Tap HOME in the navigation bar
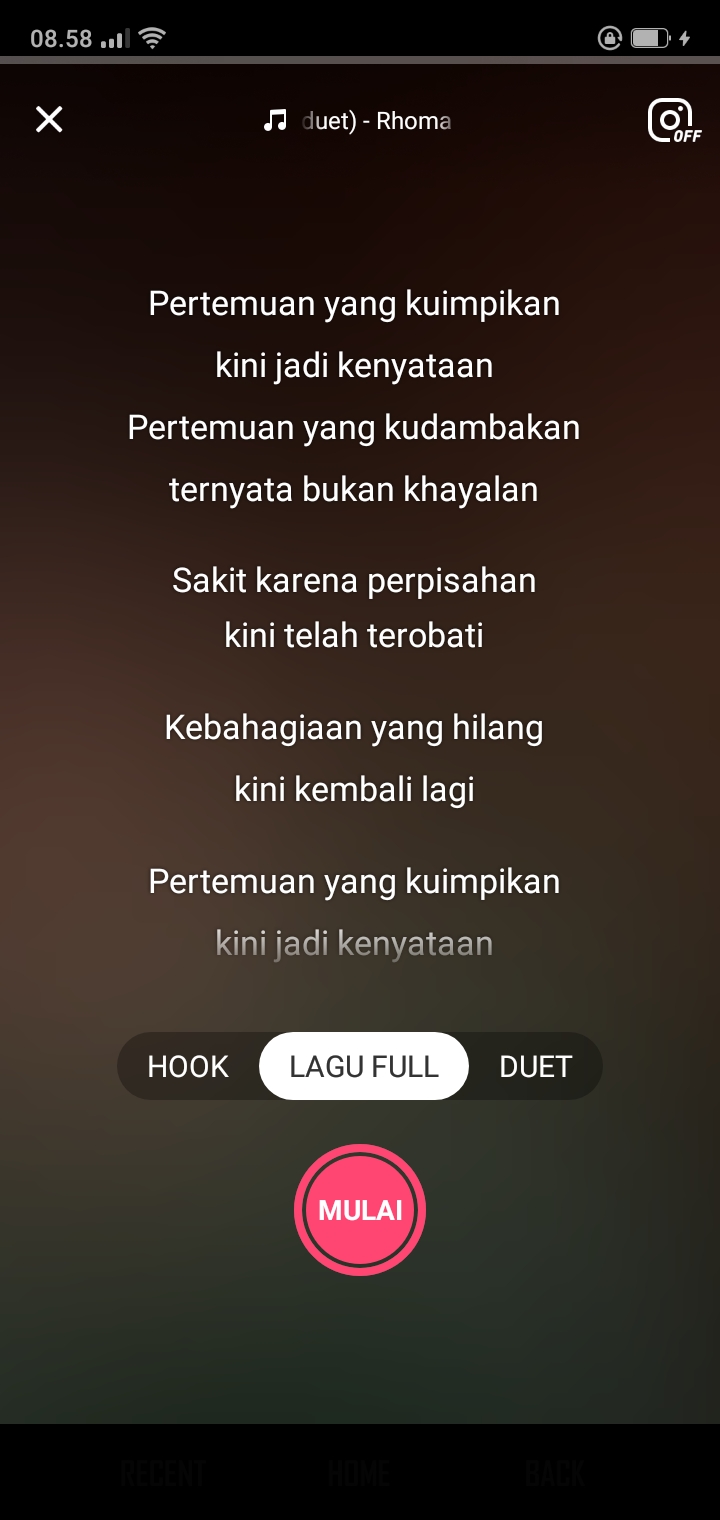The height and width of the screenshot is (1520, 720). point(359,1472)
